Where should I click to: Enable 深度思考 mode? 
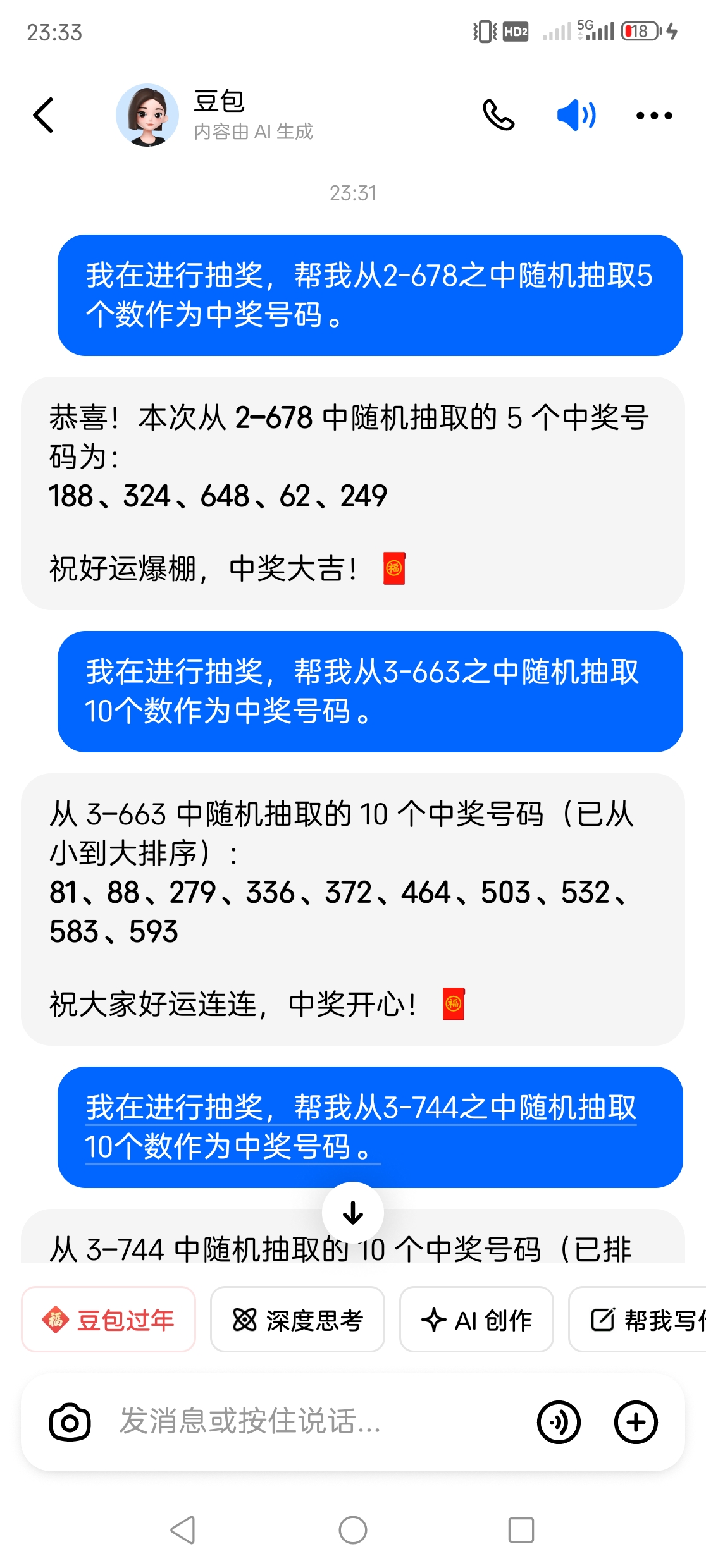[297, 1320]
